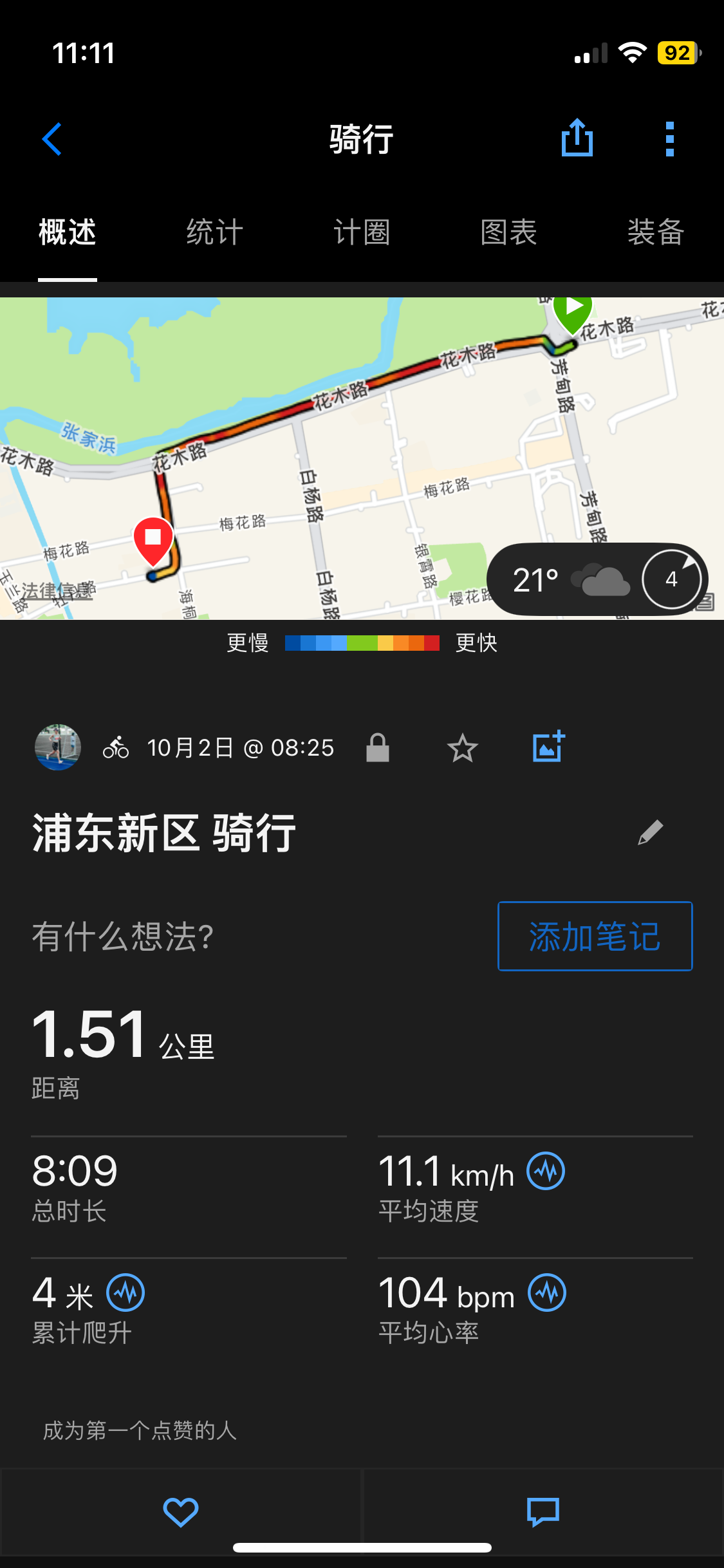The height and width of the screenshot is (1568, 724).
Task: Switch to the 图表 tab
Action: tap(508, 233)
